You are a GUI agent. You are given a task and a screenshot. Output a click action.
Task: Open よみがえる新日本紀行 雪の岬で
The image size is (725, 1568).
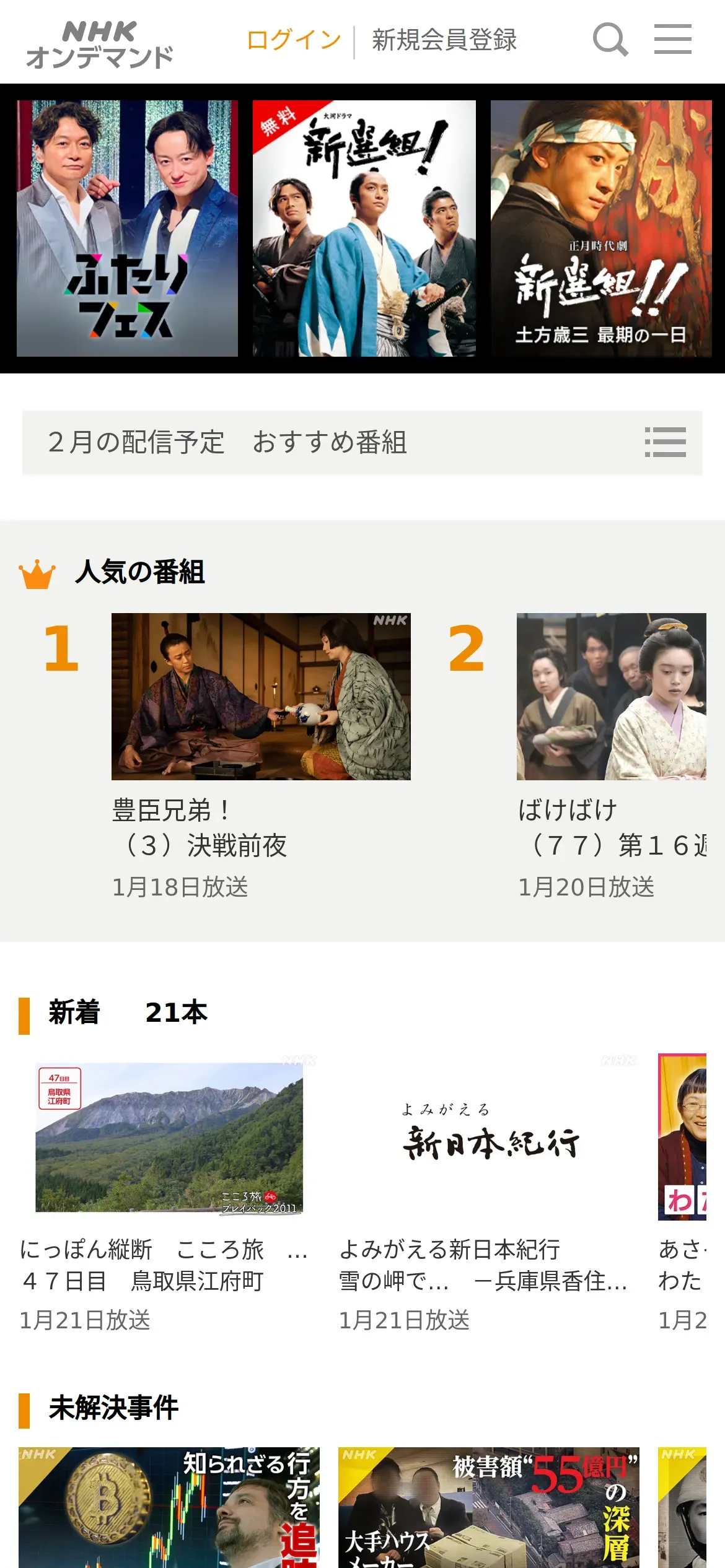pos(489,1137)
